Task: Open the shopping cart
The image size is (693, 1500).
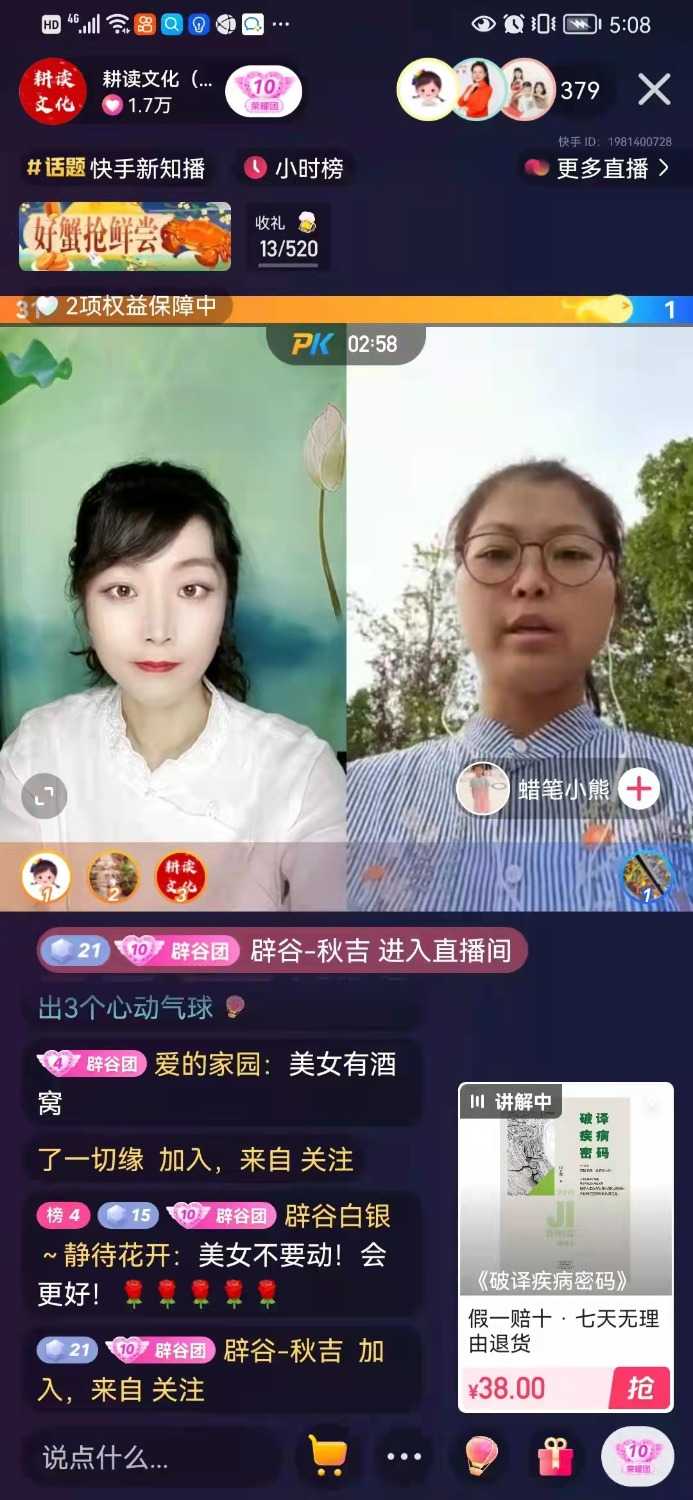Action: [327, 1457]
